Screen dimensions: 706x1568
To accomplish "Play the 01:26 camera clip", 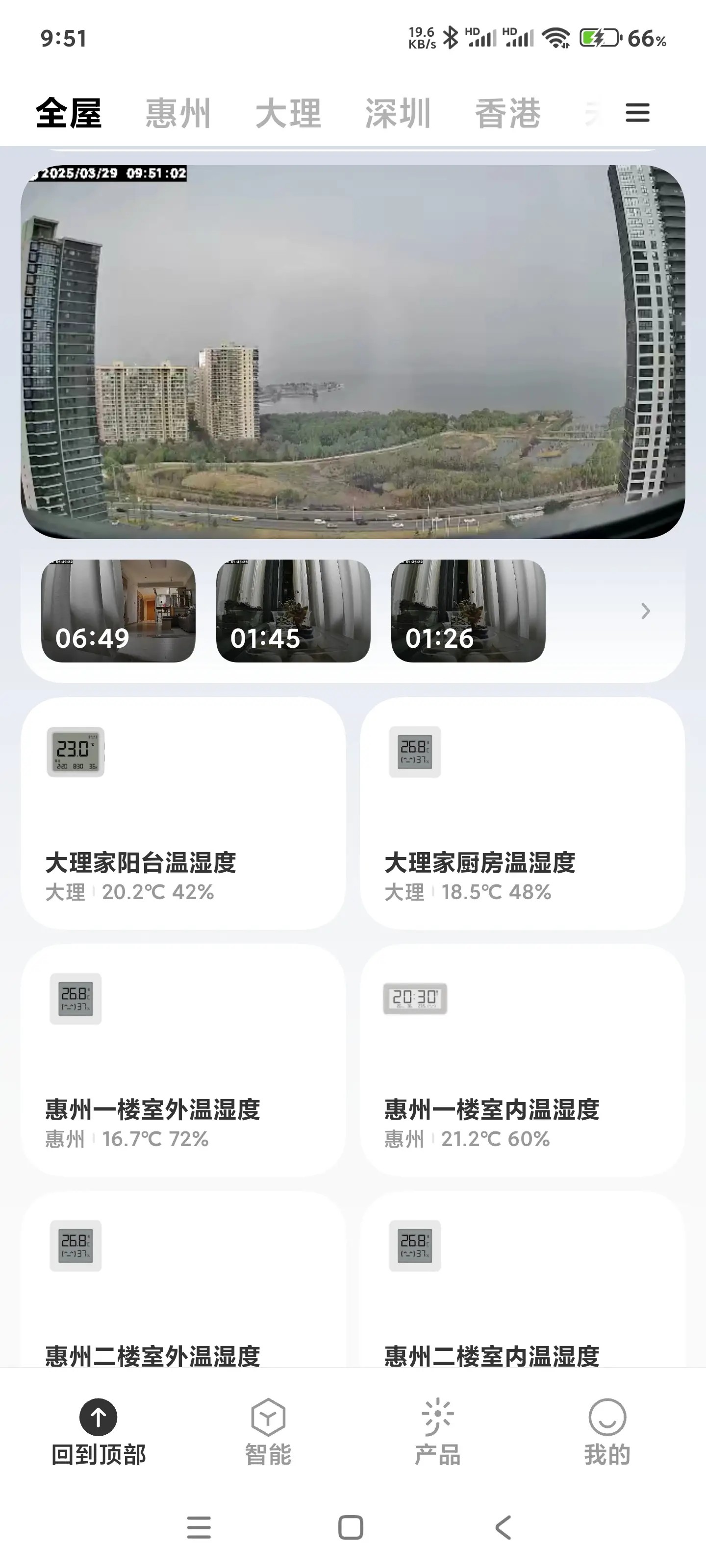I will [x=468, y=611].
